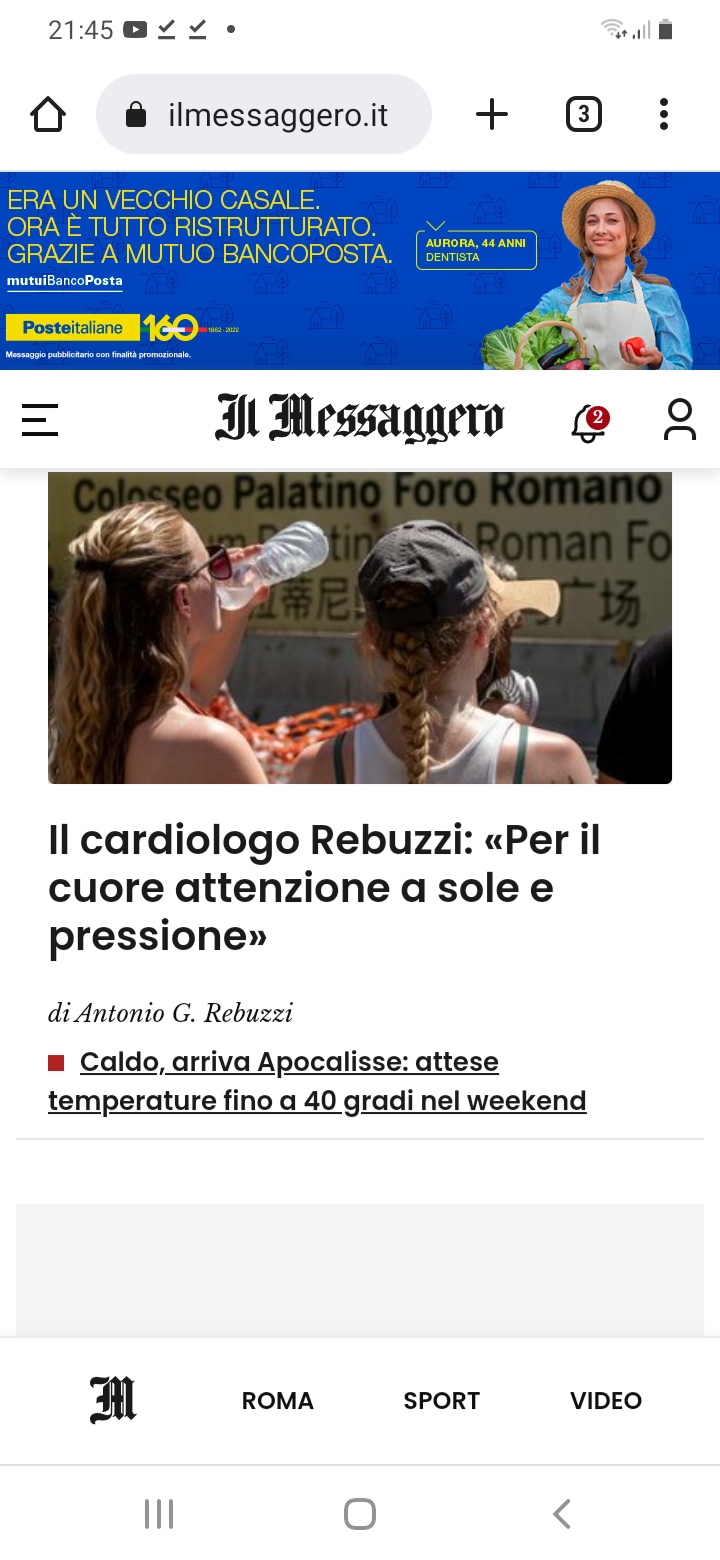Go to the Il Messaggero M home tab
720x1560 pixels.
113,1400
